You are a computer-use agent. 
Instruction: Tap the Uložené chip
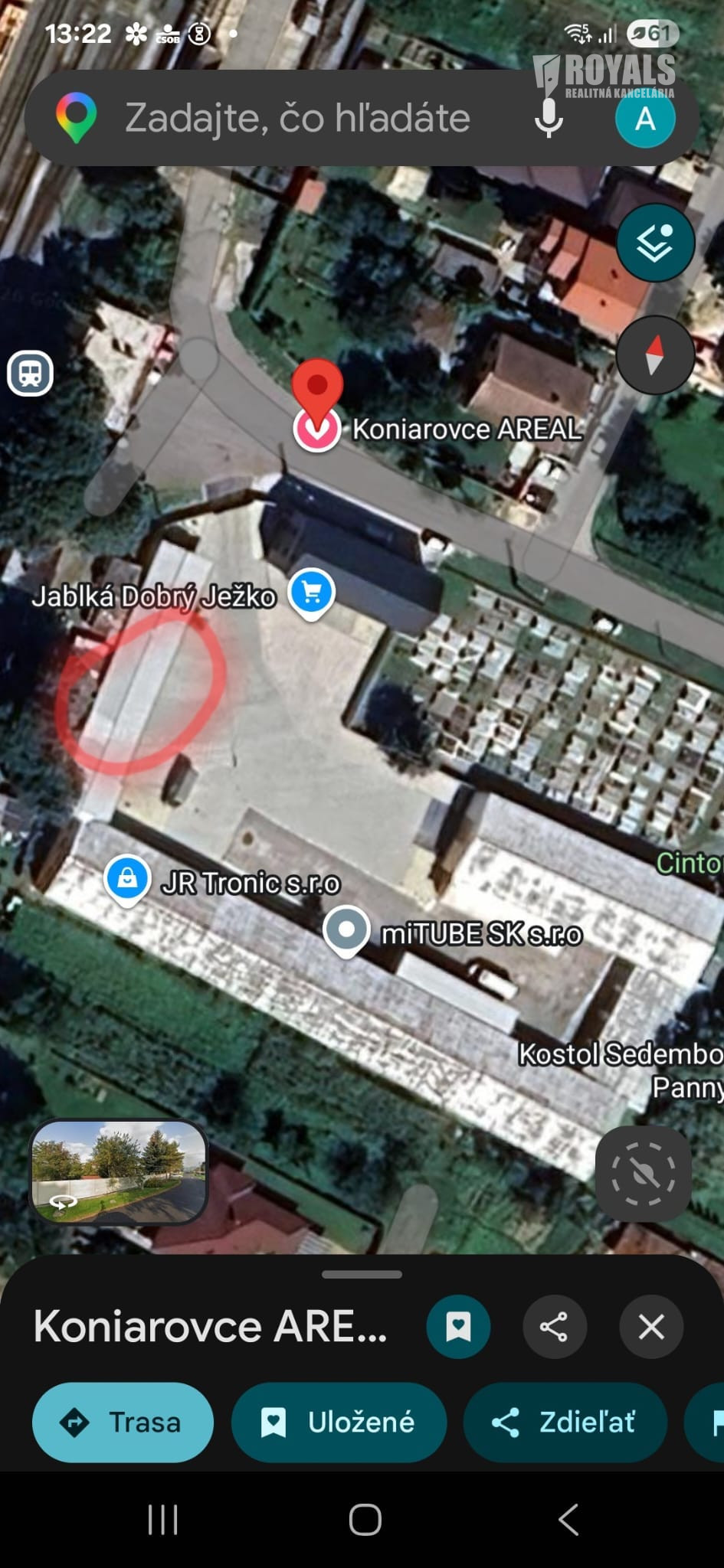point(339,1422)
